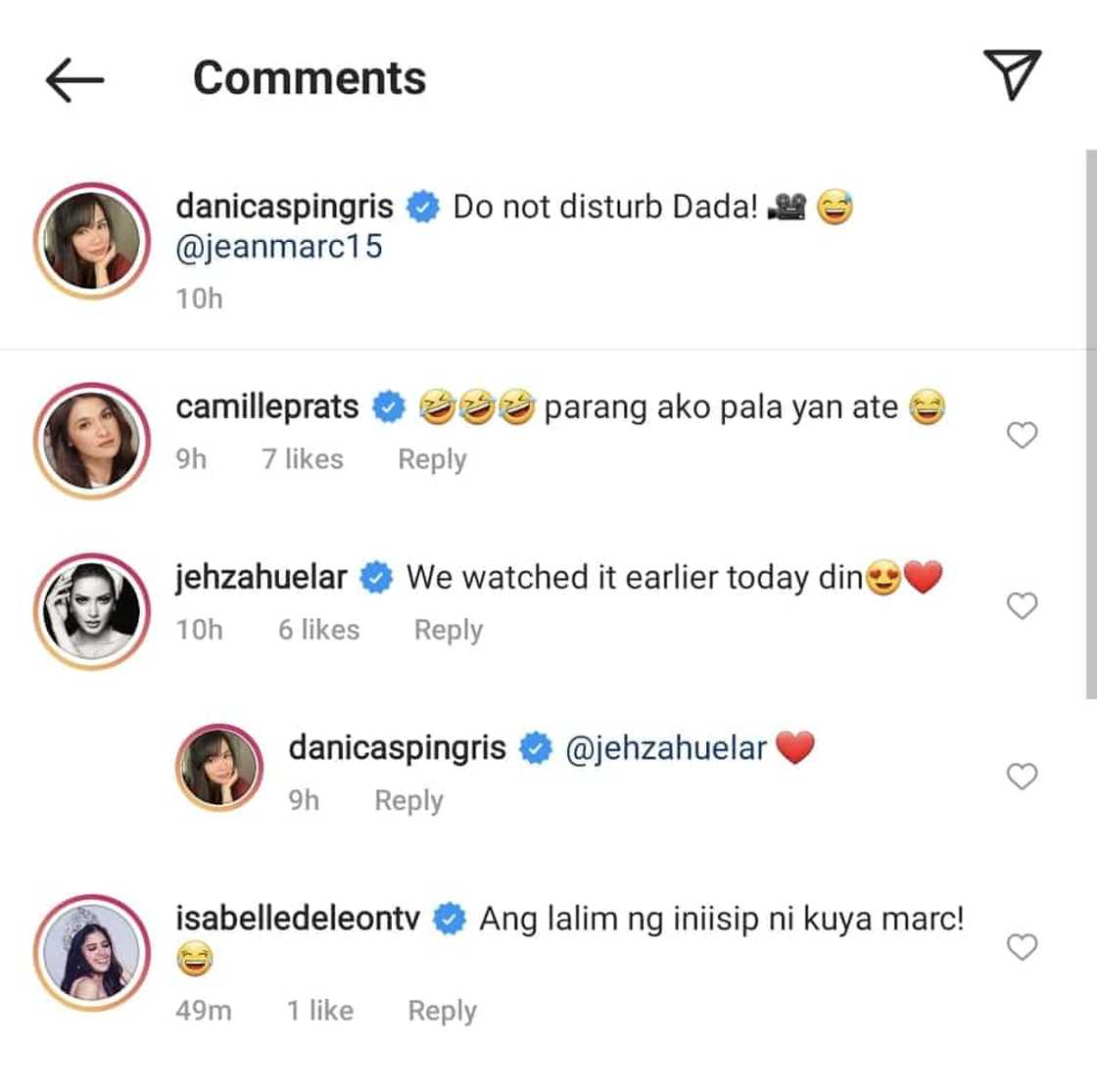Open danicaspingris' profile from caption avatar
1097x1092 pixels.
[91, 240]
